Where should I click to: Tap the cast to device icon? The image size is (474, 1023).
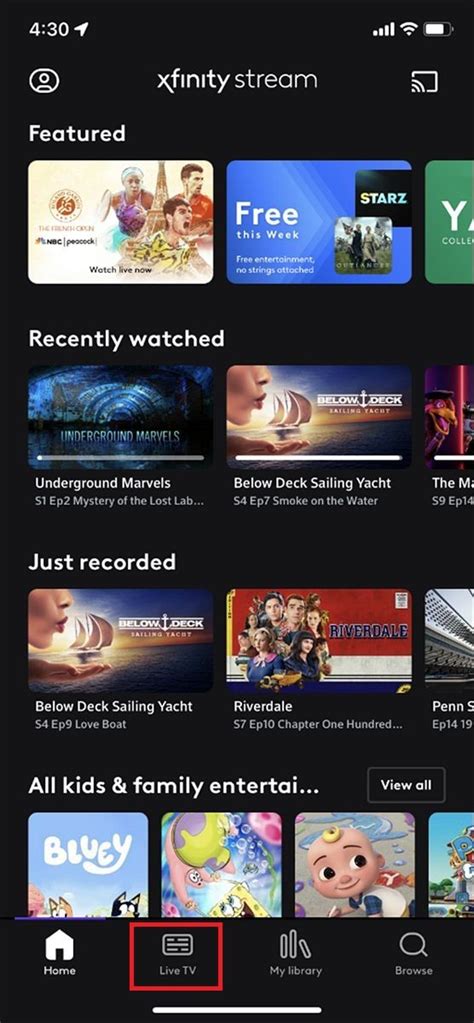[x=424, y=82]
